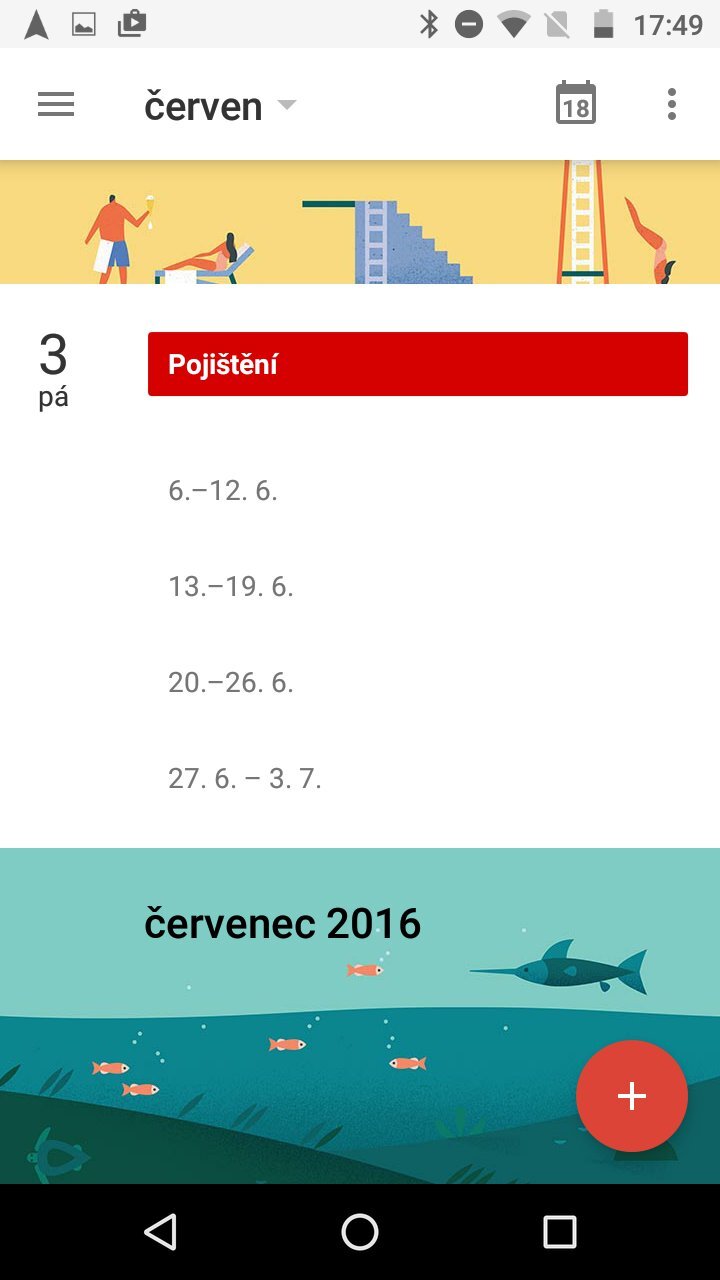Expand the červen month dropdown
The height and width of the screenshot is (1280, 720).
click(x=220, y=106)
